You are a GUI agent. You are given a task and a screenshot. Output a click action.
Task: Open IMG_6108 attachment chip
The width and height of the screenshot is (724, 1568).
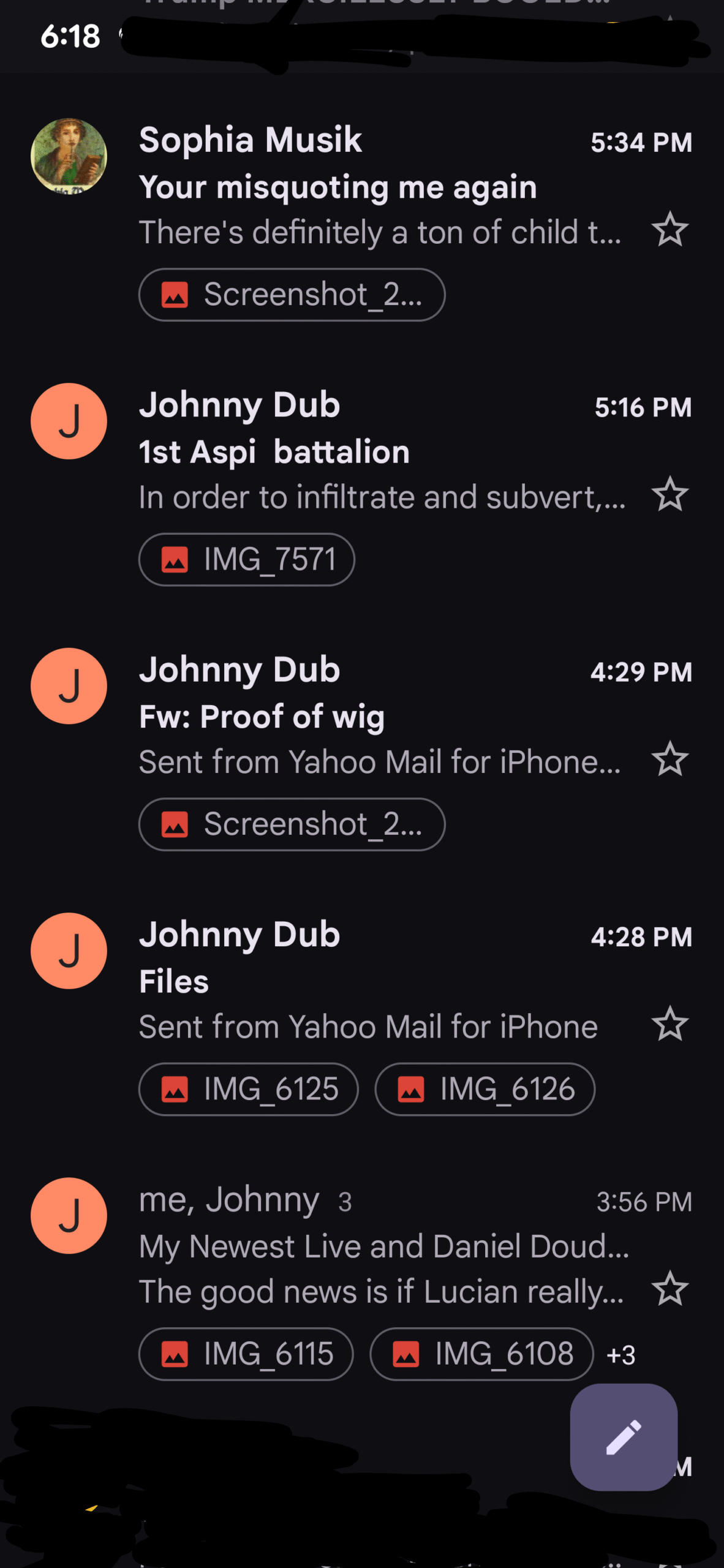[481, 1354]
